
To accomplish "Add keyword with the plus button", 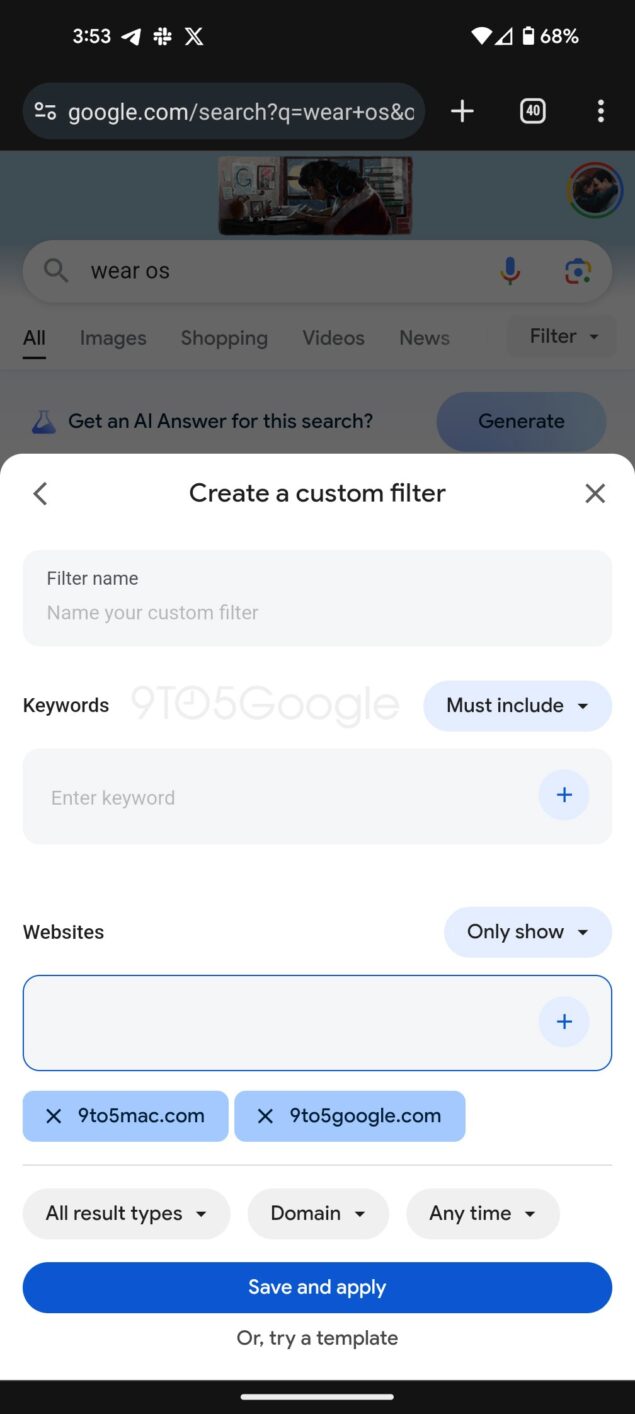I will [564, 795].
